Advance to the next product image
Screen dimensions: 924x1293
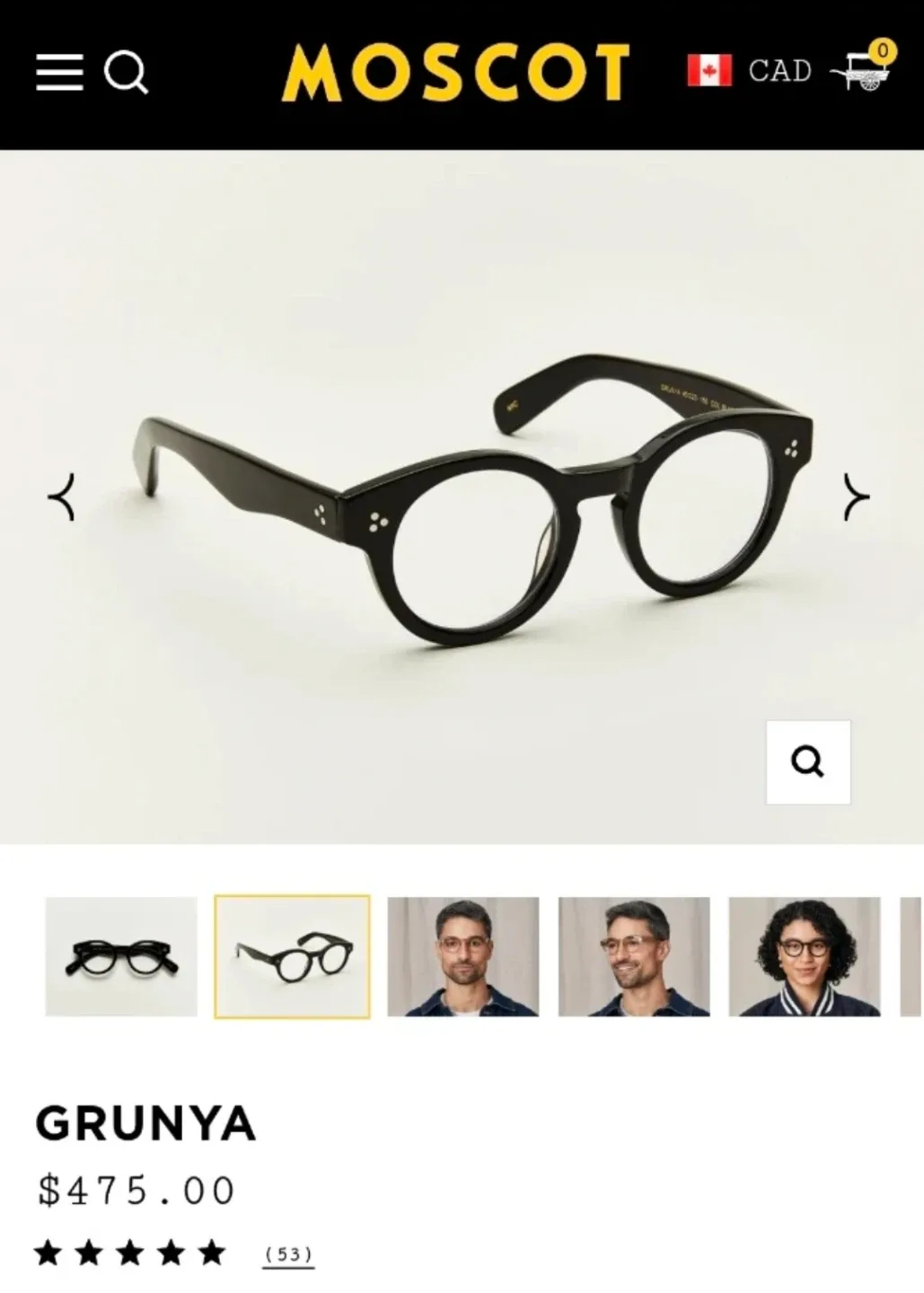pyautogui.click(x=856, y=497)
